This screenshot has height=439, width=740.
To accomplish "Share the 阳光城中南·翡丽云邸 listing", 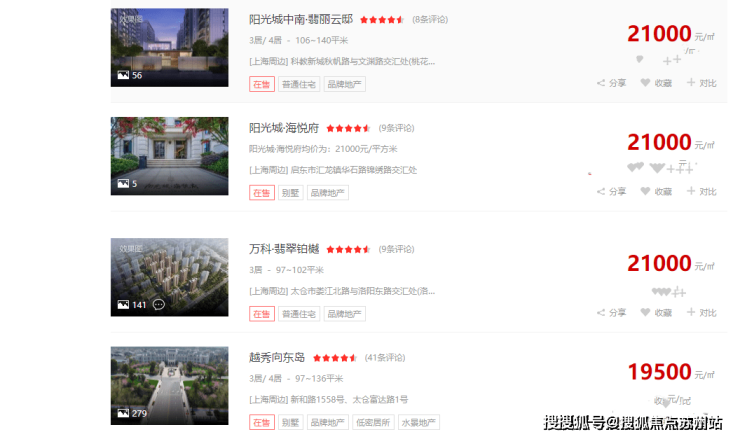I will pos(611,83).
